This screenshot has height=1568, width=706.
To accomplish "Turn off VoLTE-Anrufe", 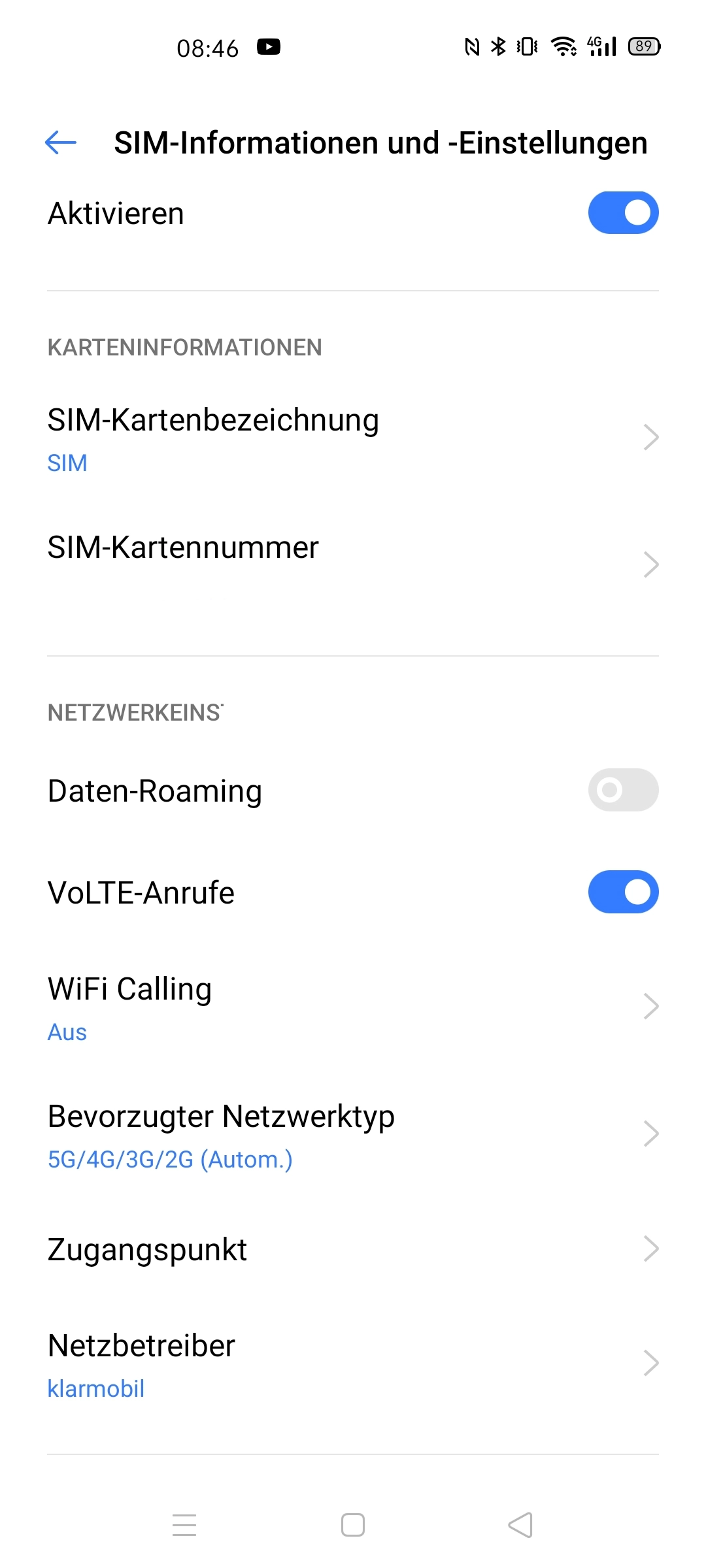I will (622, 892).
